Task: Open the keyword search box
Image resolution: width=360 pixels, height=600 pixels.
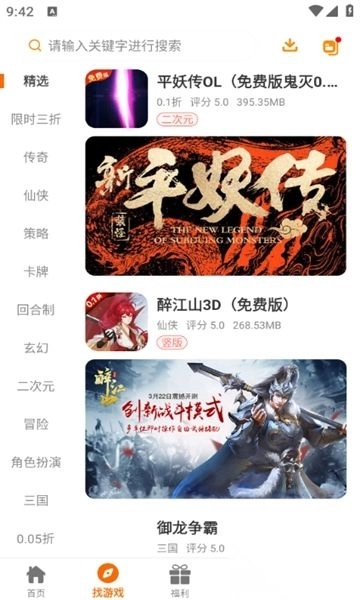Action: point(138,46)
